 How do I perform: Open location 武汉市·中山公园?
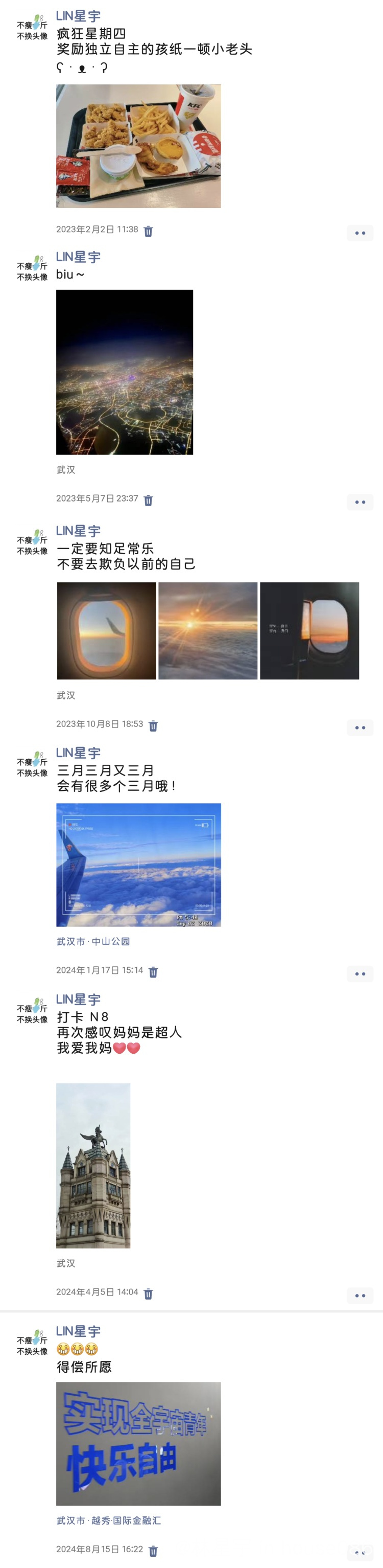[93, 941]
